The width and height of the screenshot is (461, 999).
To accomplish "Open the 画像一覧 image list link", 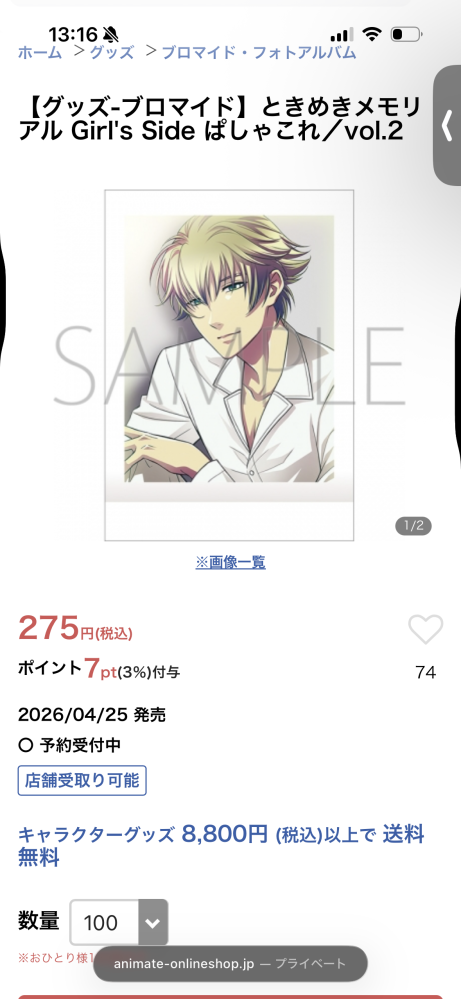I will [230, 562].
